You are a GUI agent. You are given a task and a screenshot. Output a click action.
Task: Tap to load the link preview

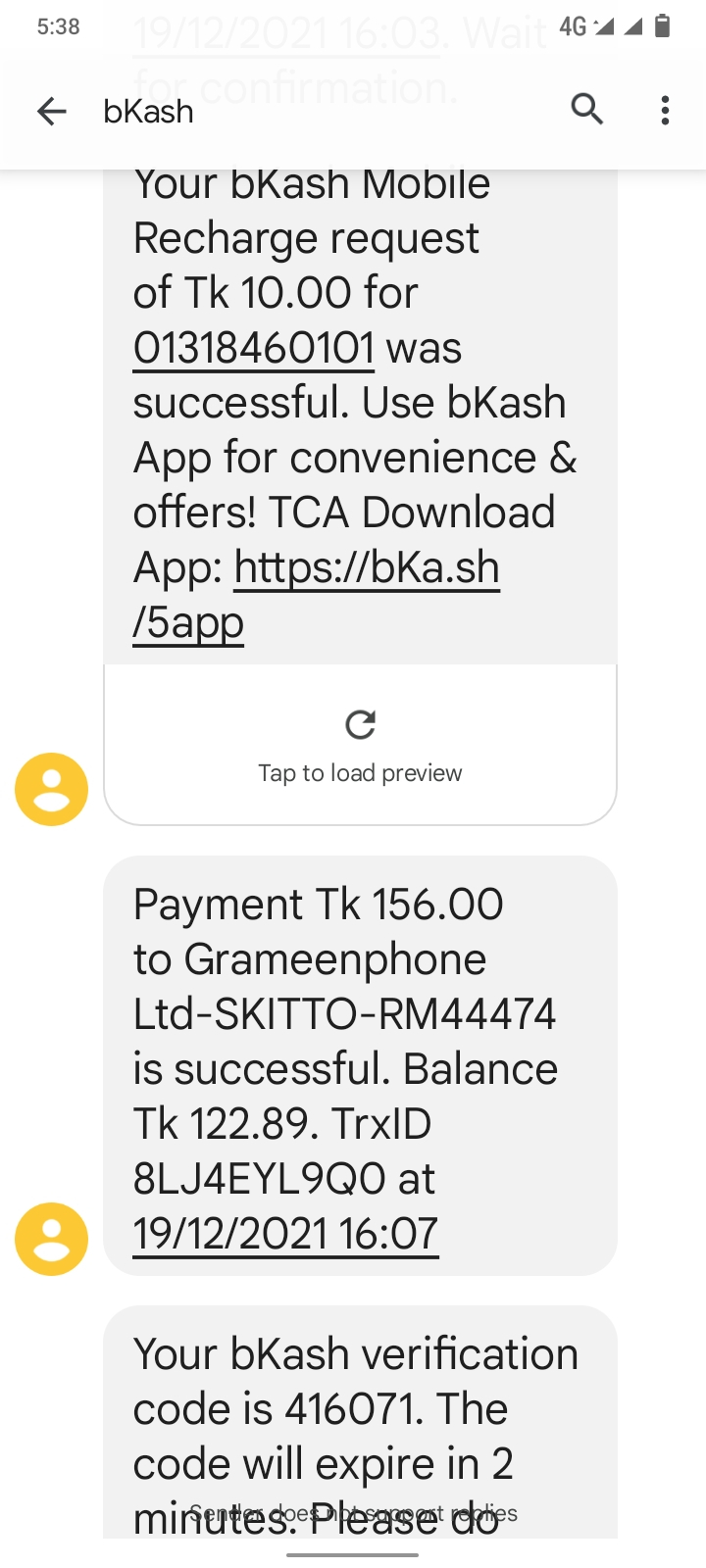click(360, 746)
